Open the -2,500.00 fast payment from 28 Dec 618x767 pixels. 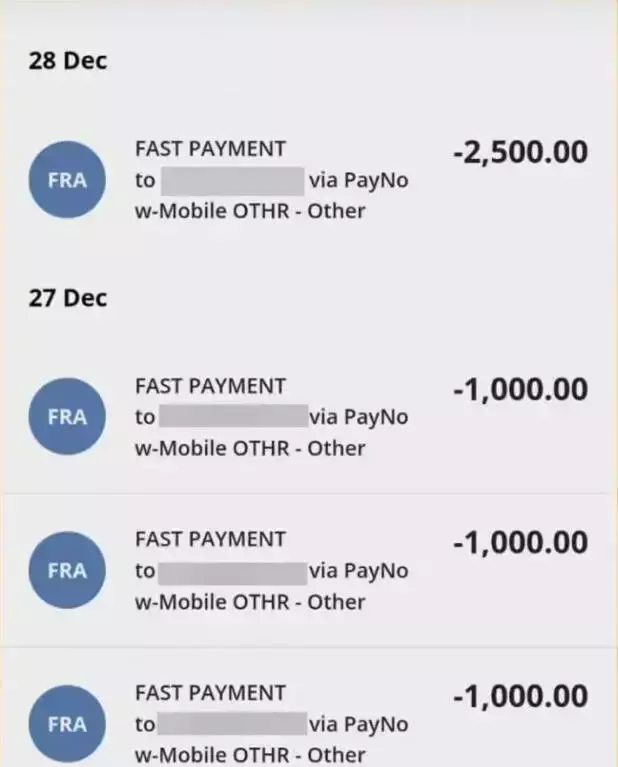coord(309,180)
